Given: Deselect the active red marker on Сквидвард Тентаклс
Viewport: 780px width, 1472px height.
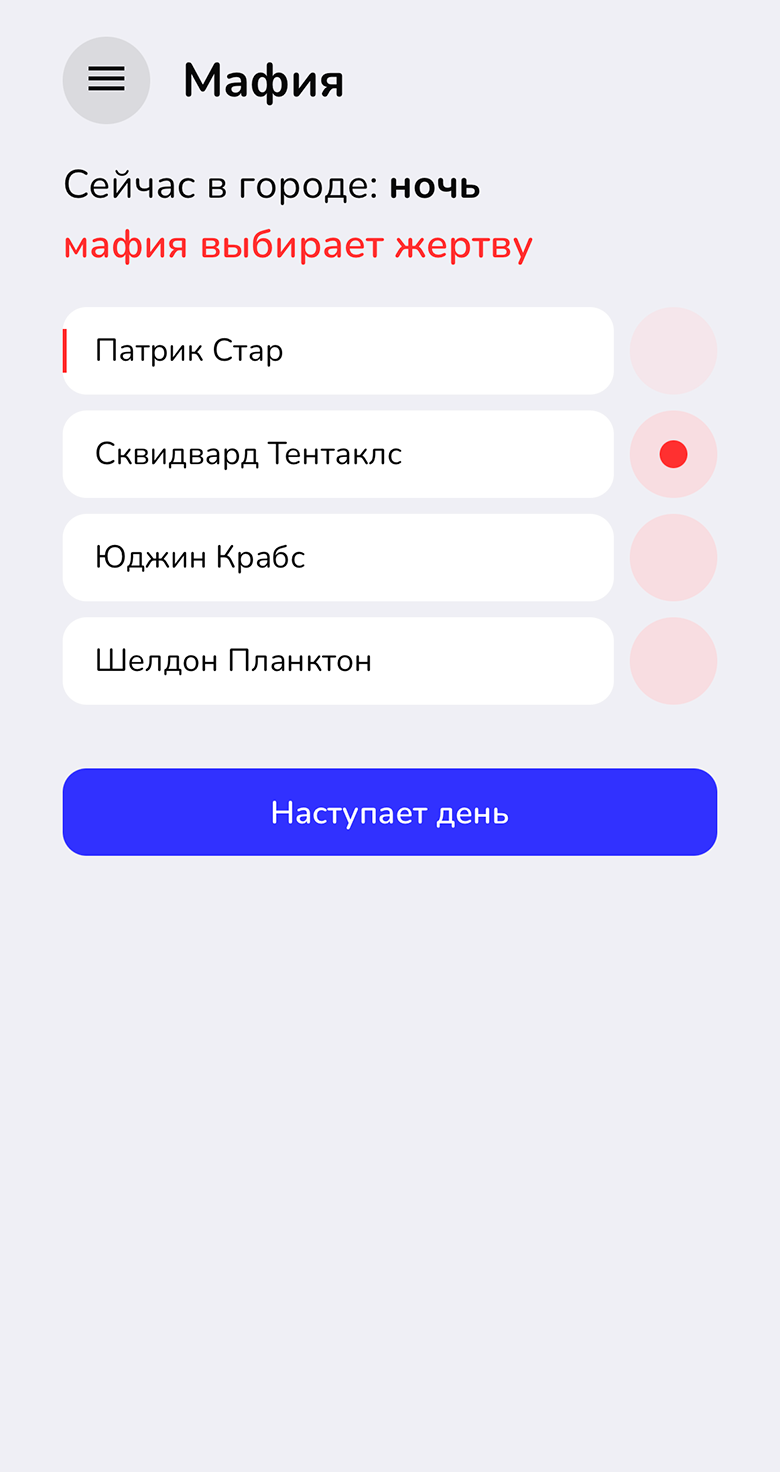Looking at the screenshot, I should point(673,454).
